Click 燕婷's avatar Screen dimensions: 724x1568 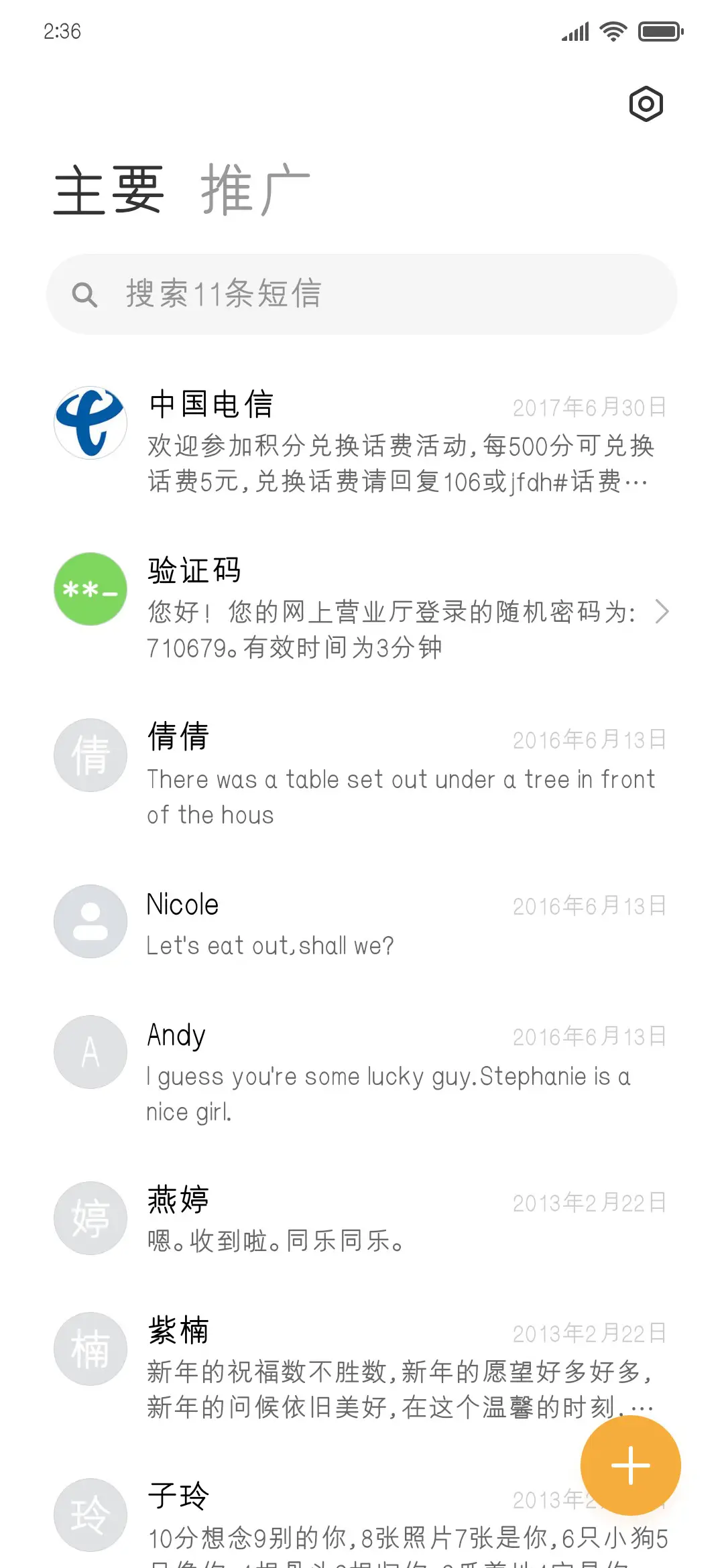(x=89, y=1219)
